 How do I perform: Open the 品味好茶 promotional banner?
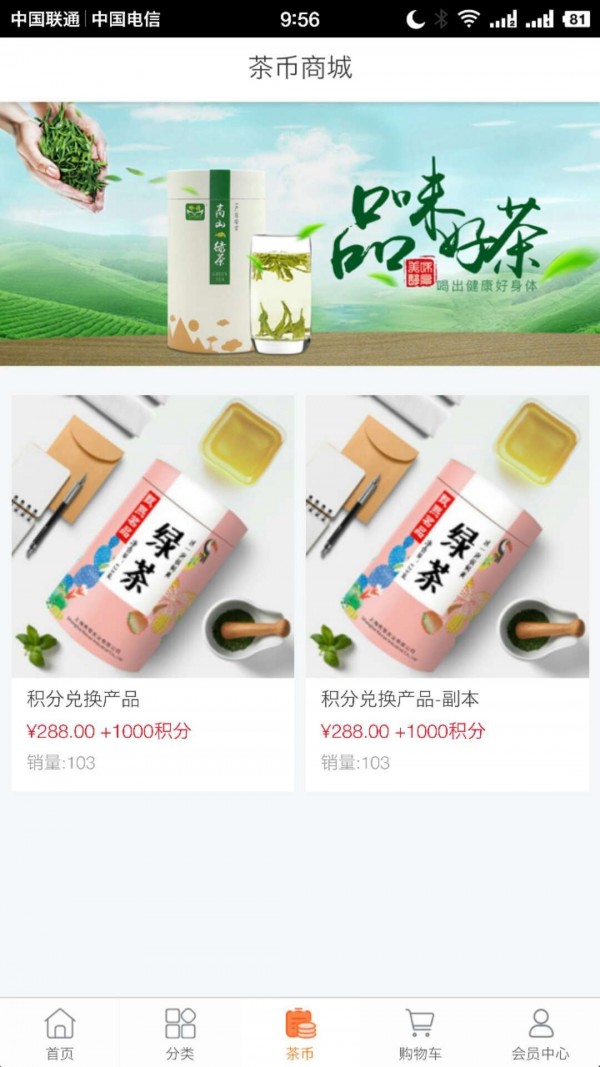pos(300,234)
